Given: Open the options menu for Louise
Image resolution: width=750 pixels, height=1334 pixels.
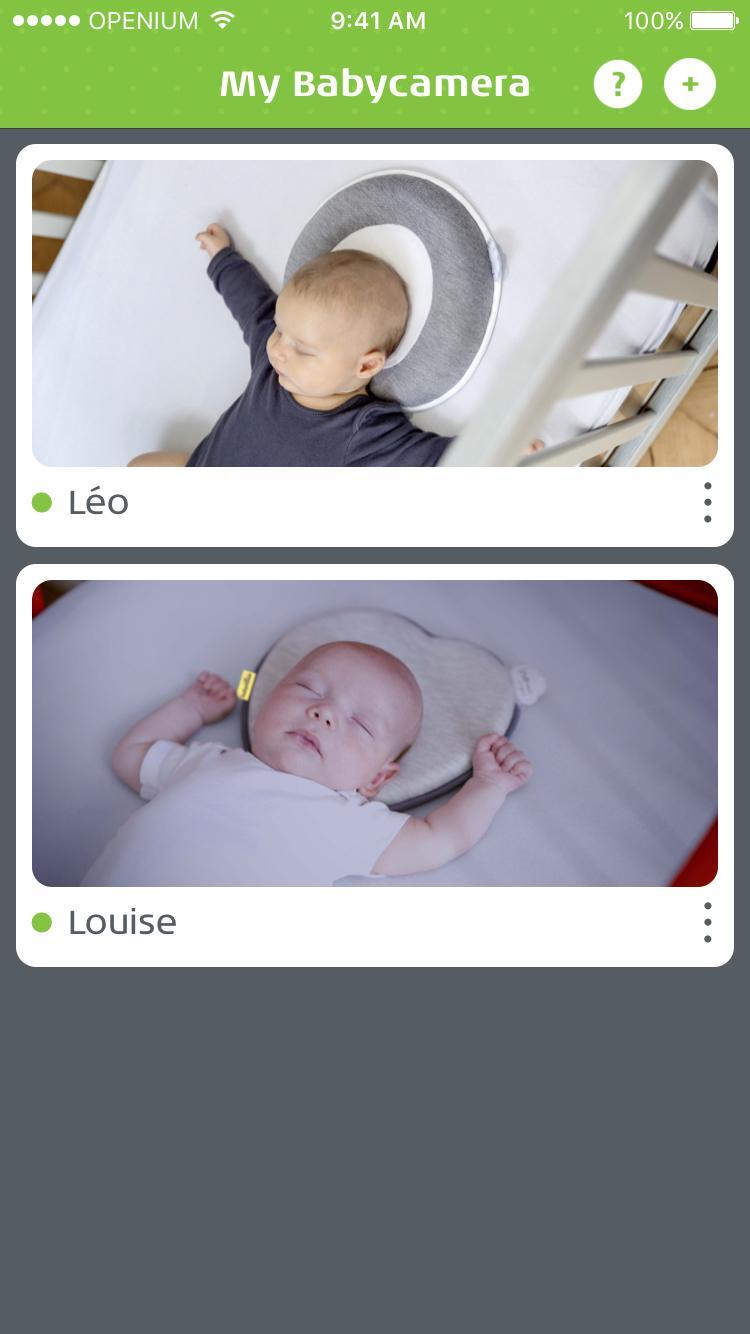Looking at the screenshot, I should click(707, 922).
